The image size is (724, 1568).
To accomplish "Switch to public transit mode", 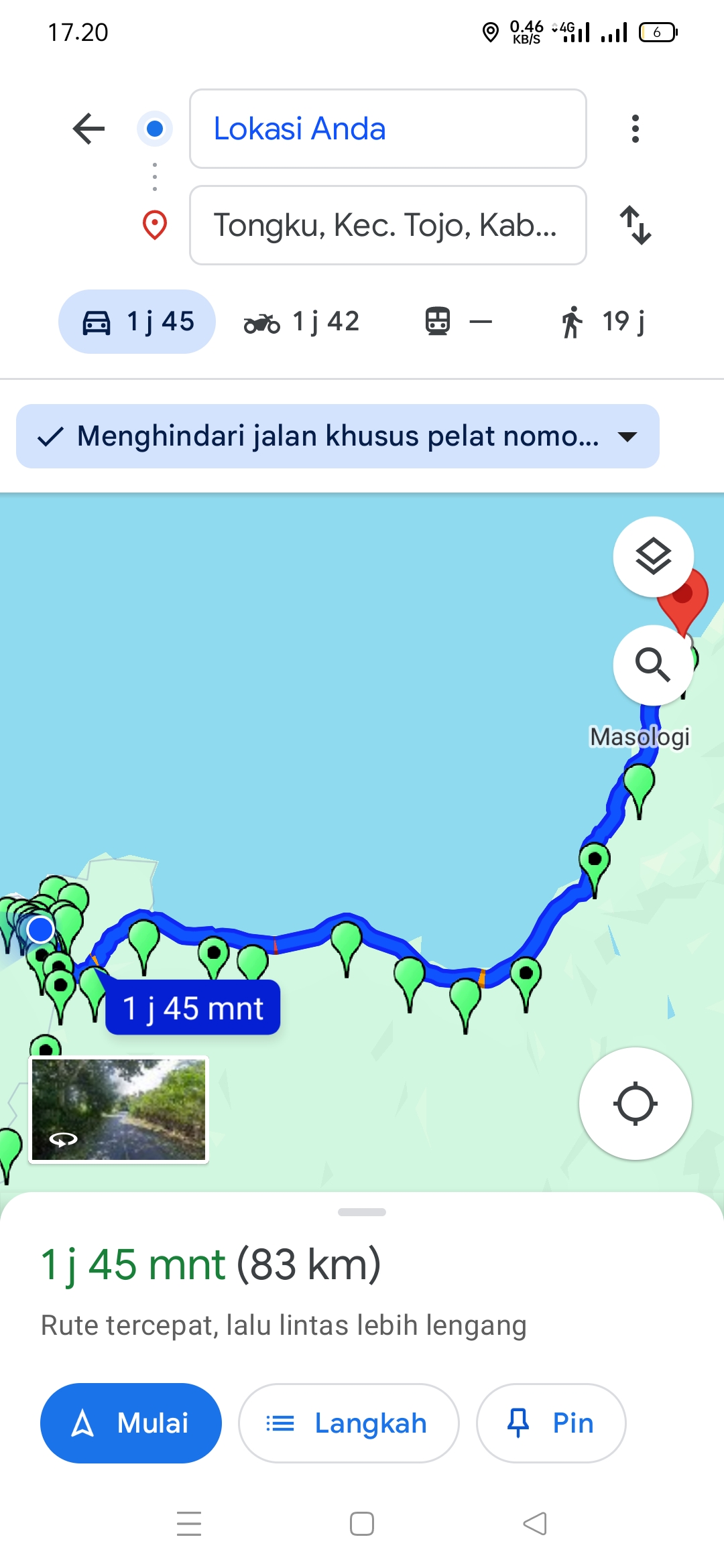I will [459, 322].
